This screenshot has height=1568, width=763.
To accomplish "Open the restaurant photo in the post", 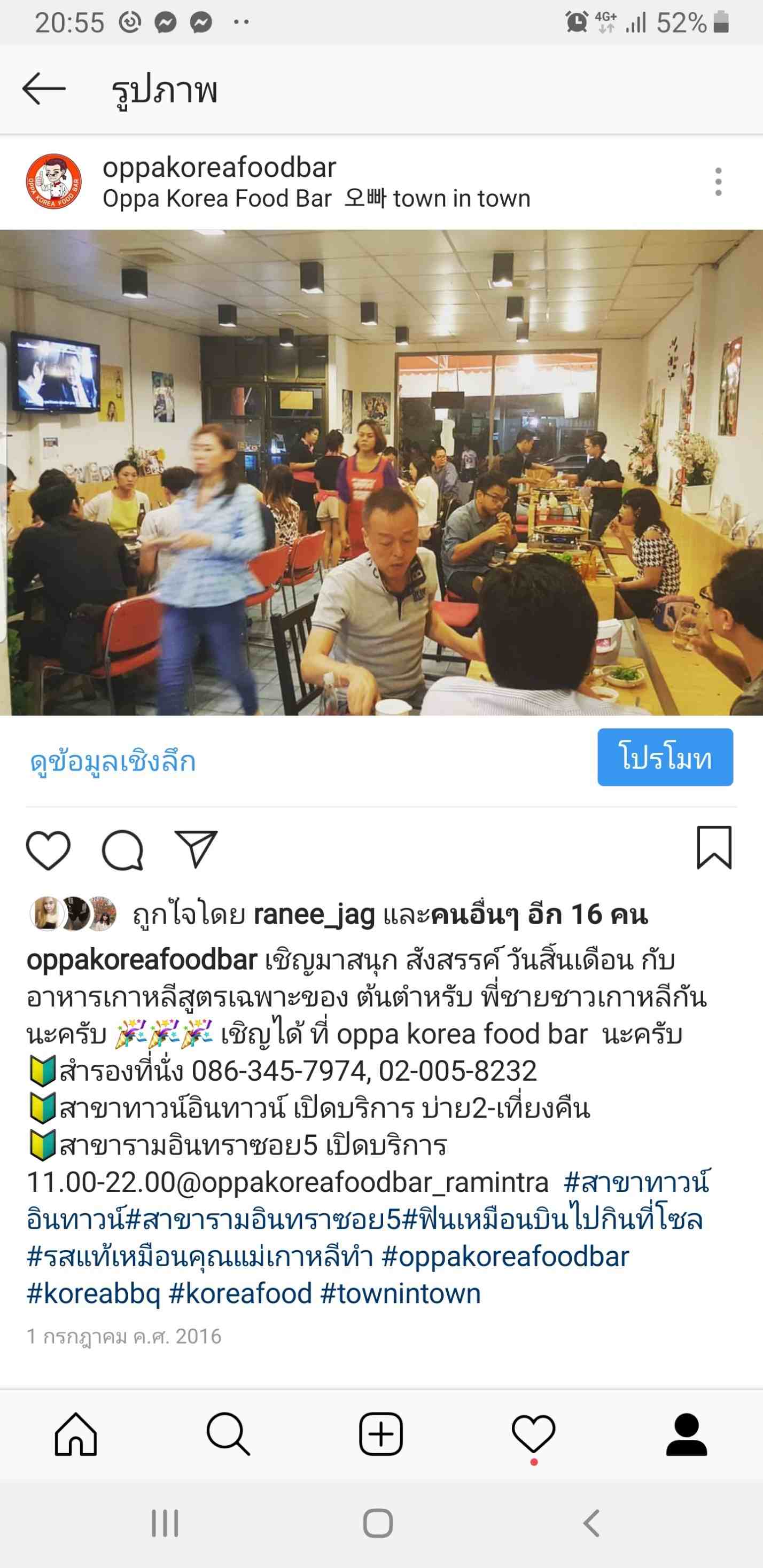I will point(381,472).
